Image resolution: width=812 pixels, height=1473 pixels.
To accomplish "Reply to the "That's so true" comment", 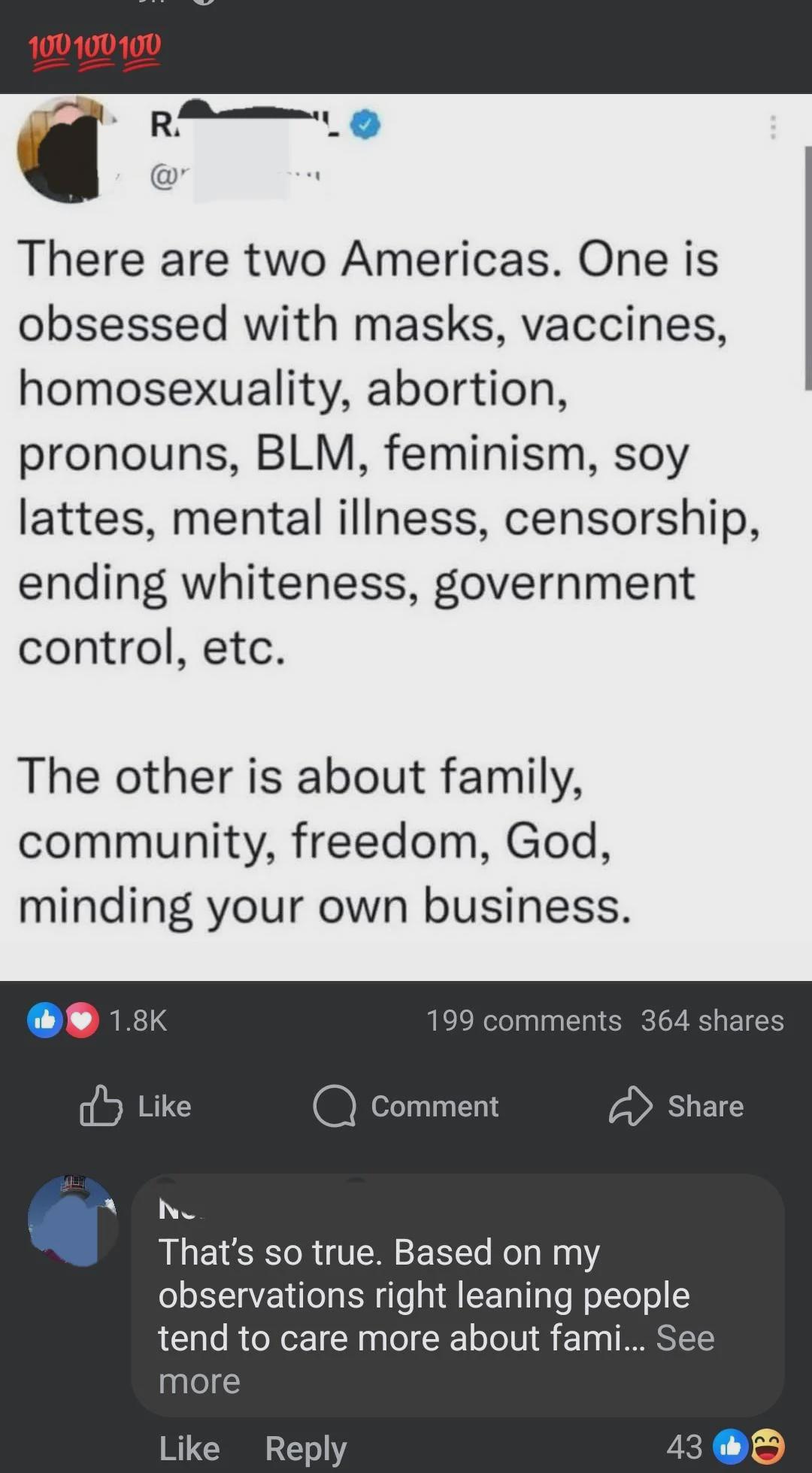I will 306,1448.
